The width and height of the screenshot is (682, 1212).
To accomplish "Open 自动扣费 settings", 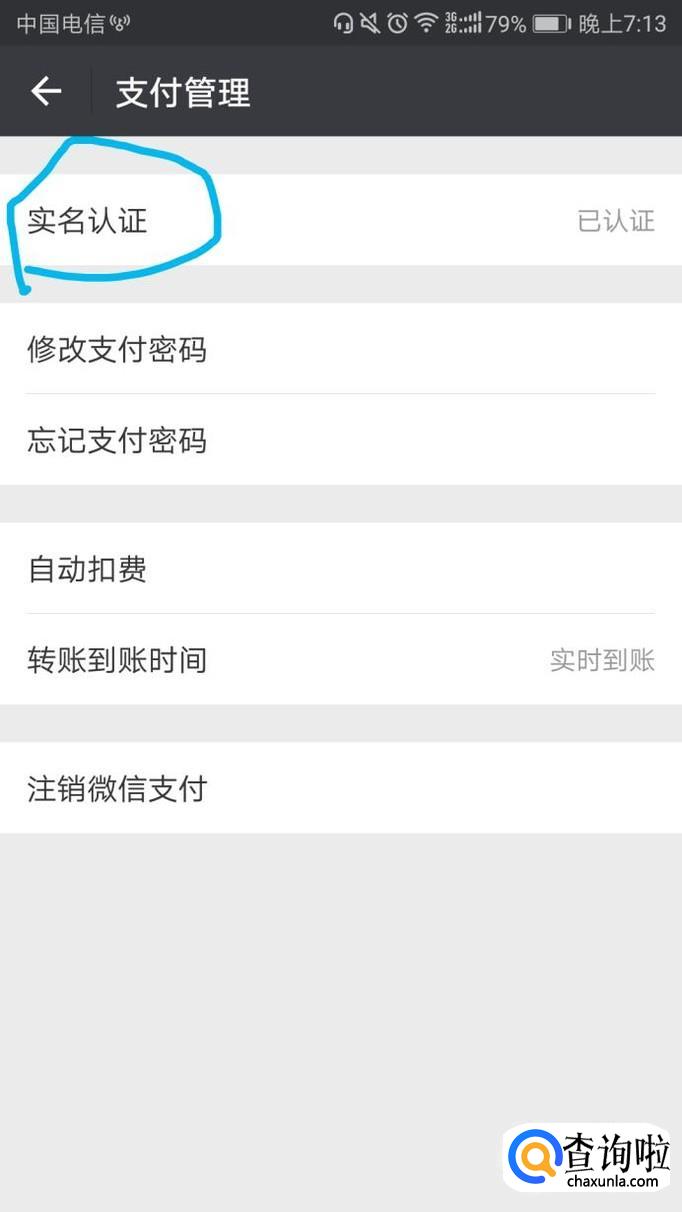I will 340,569.
